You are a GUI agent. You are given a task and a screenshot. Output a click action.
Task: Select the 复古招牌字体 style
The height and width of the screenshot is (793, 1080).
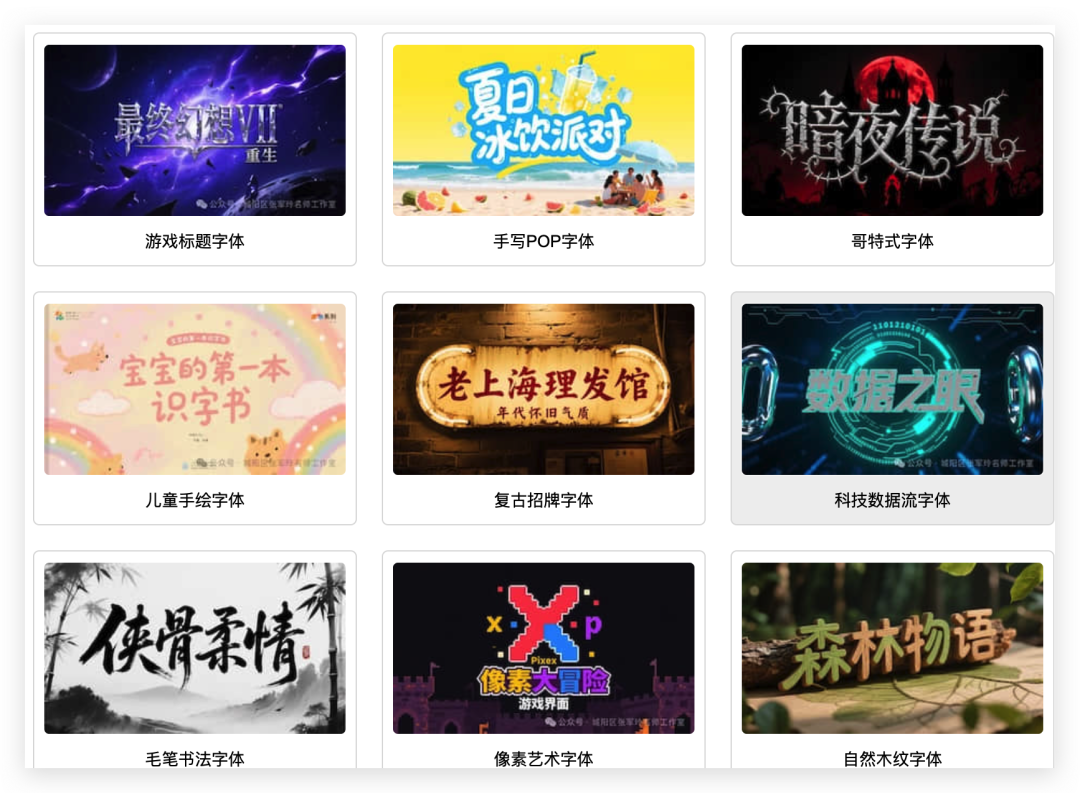543,408
